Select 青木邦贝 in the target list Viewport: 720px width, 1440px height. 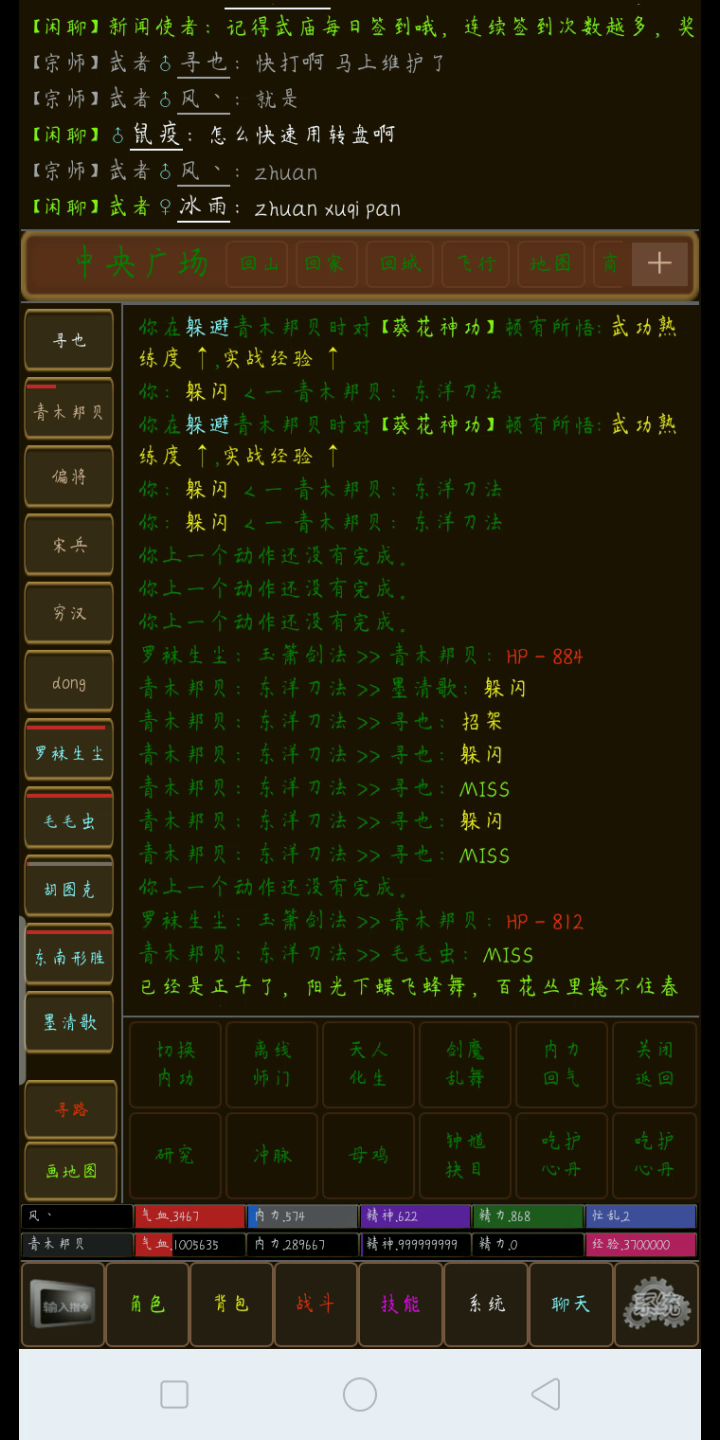[69, 409]
